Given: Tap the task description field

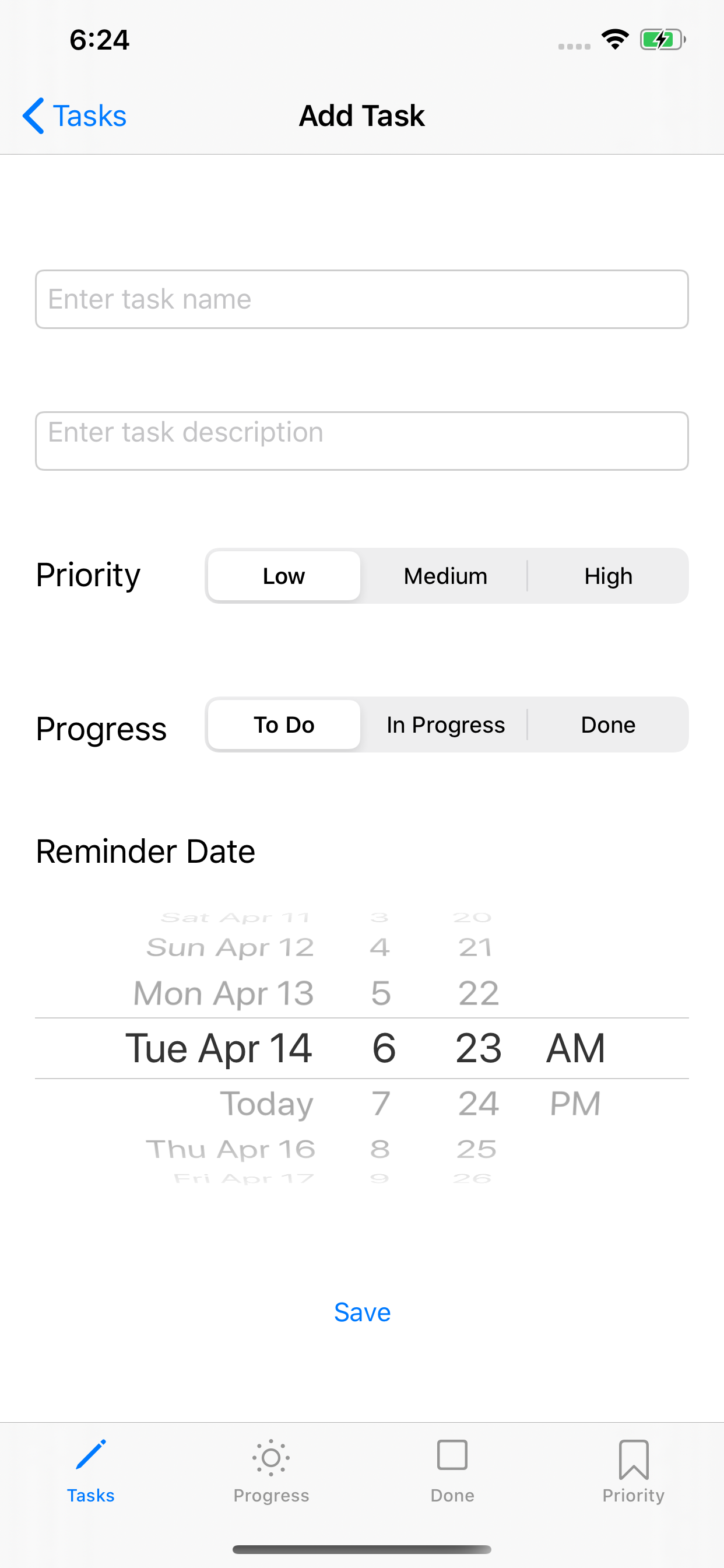Looking at the screenshot, I should click(361, 440).
